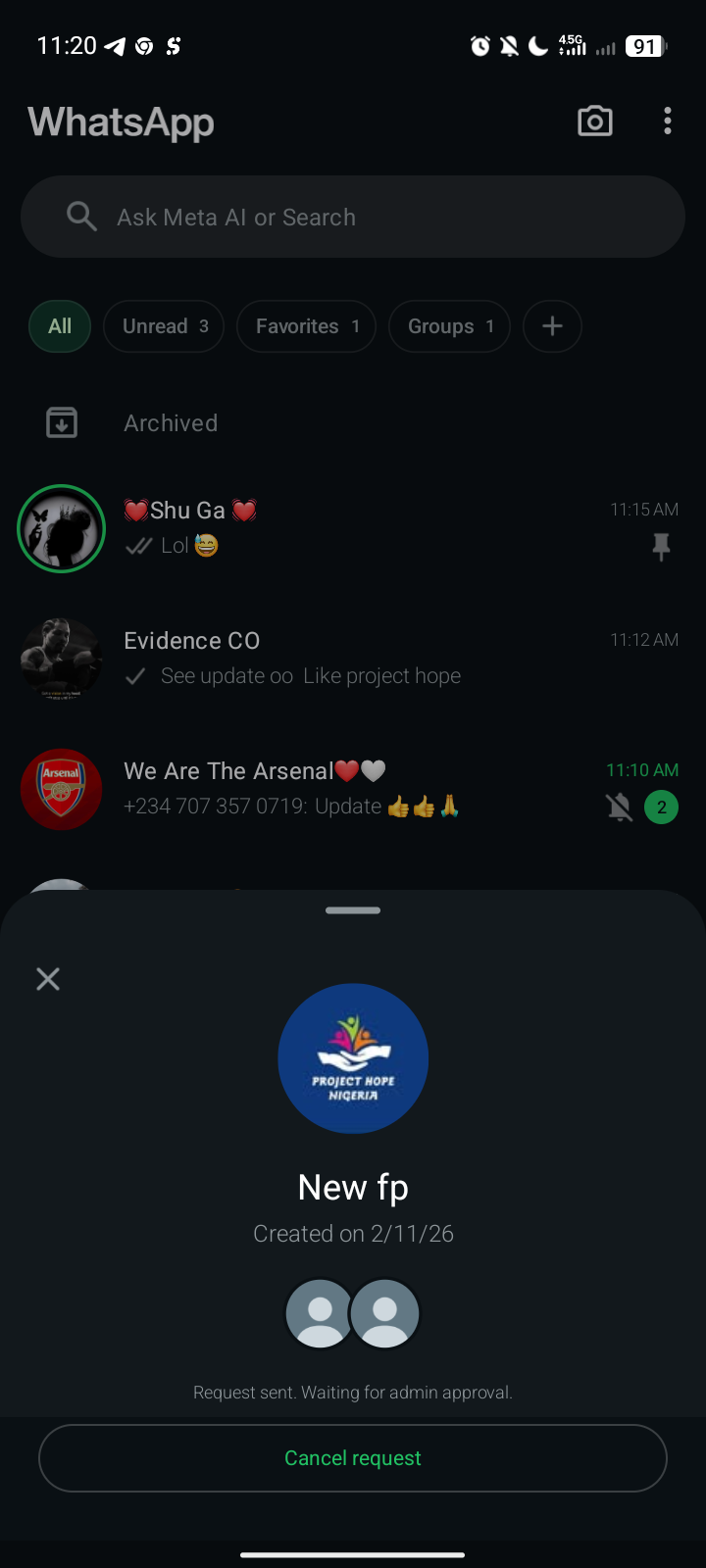
Task: Open the camera from the top bar
Action: tap(595, 122)
